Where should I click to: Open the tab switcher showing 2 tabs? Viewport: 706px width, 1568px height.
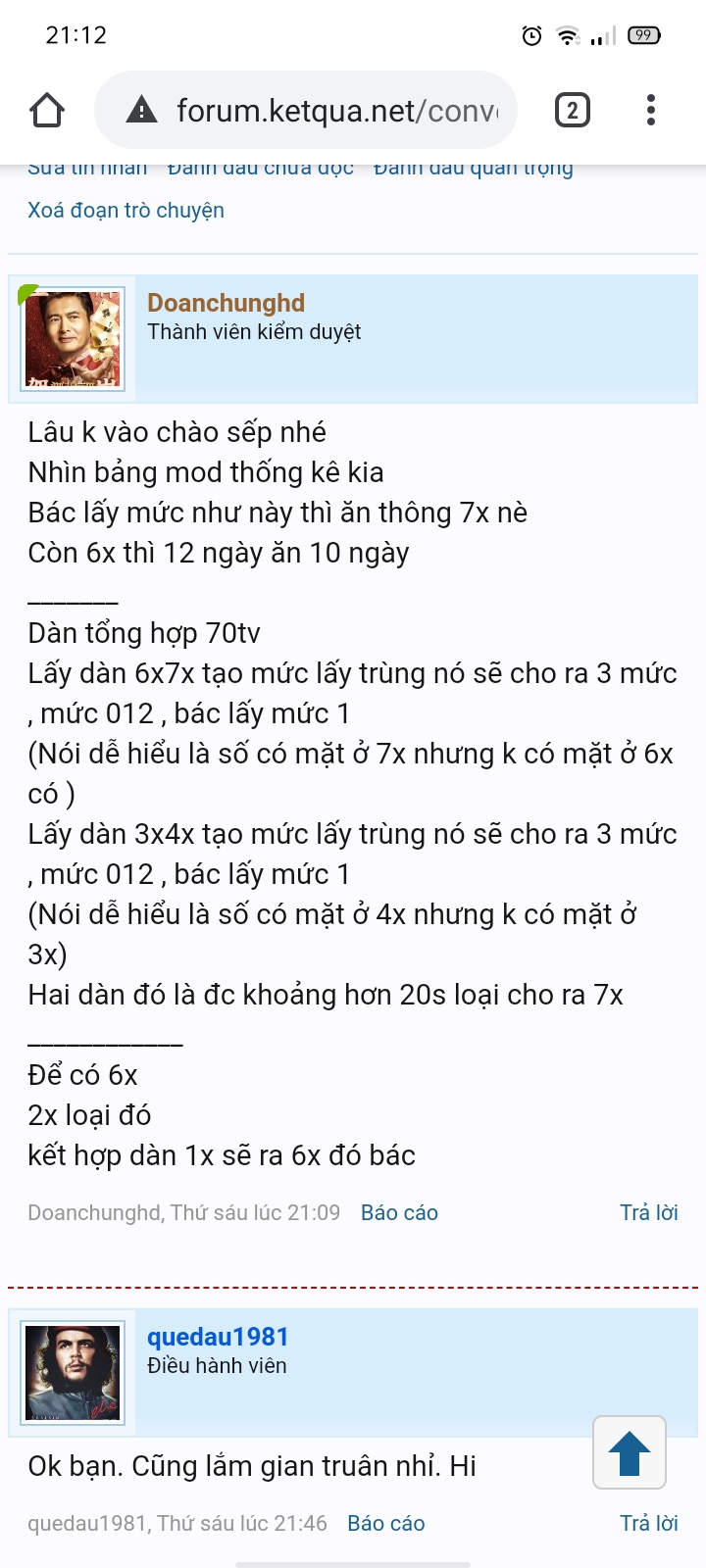tap(573, 111)
